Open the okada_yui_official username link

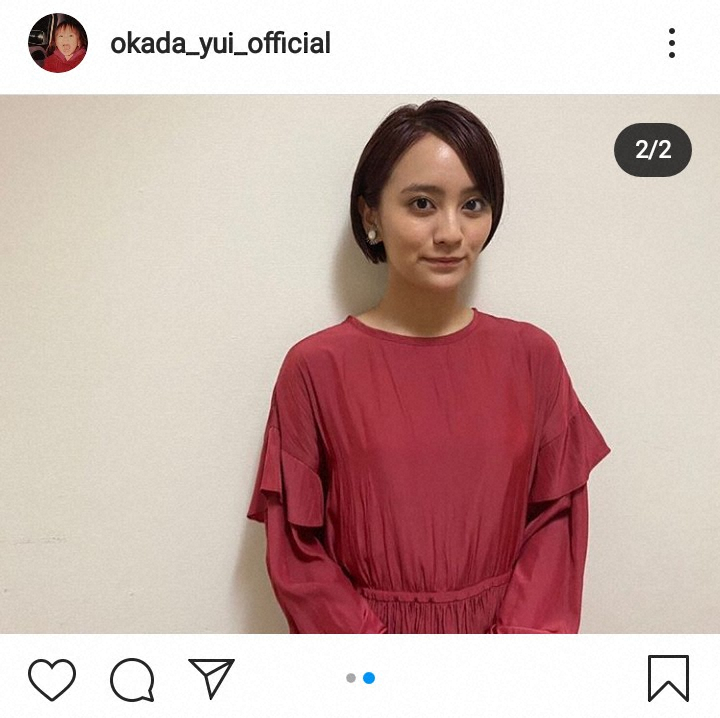220,44
